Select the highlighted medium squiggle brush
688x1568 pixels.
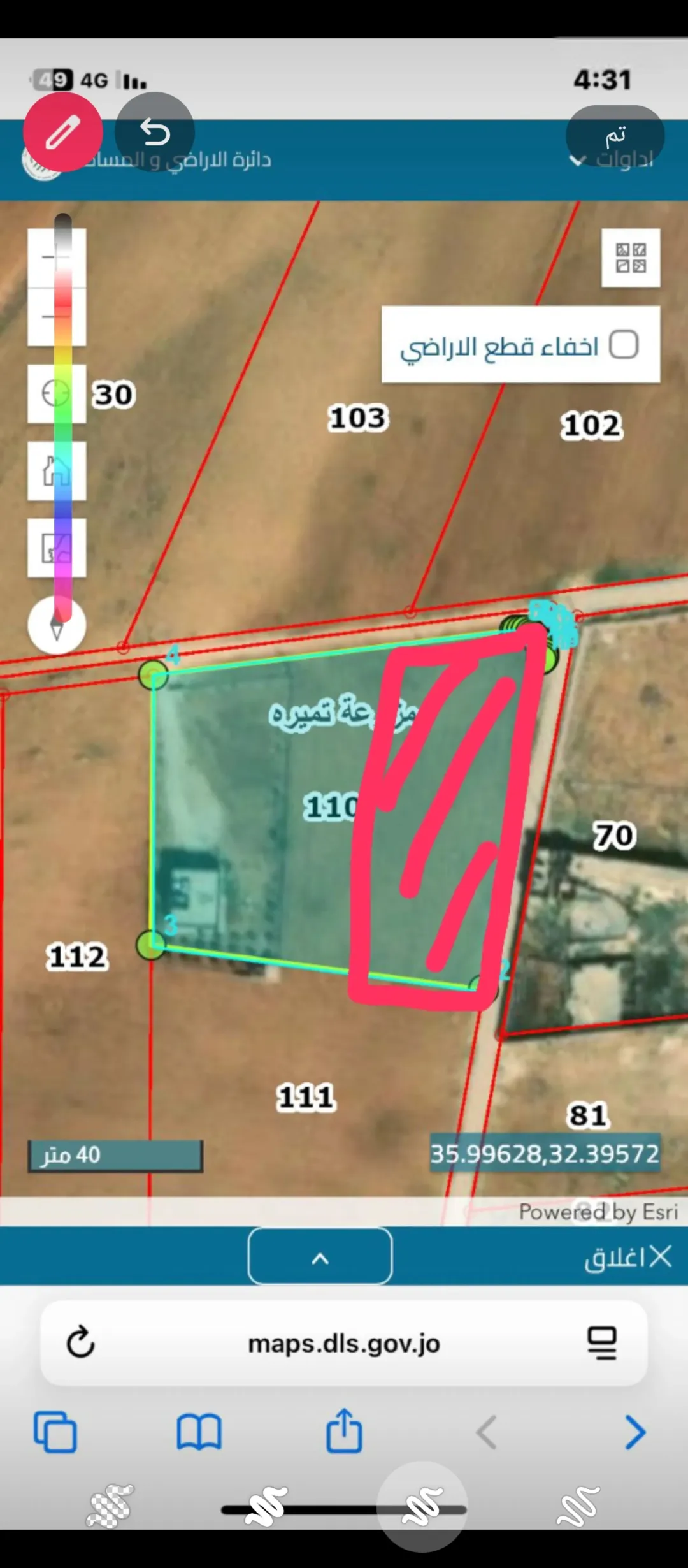[422, 1507]
